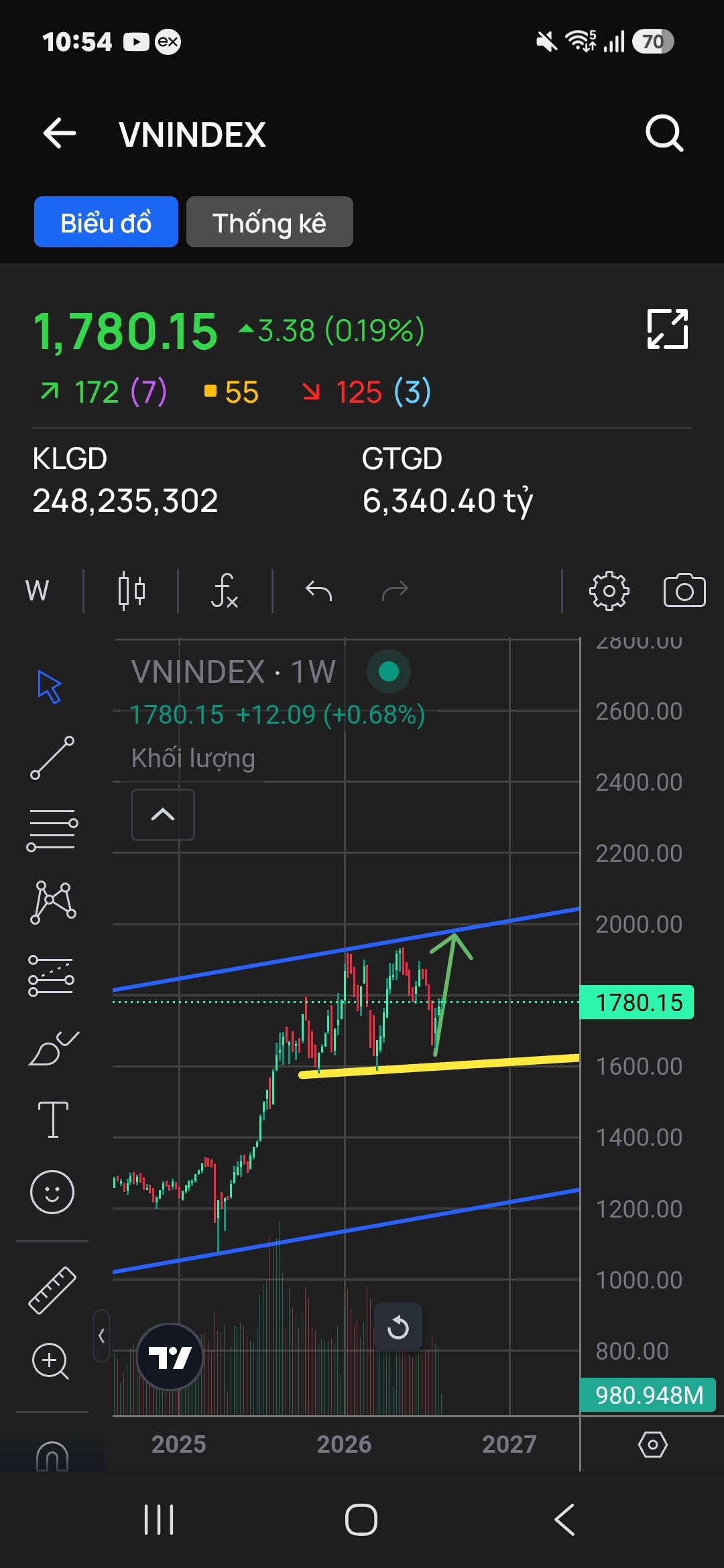Change the W timeframe interval
Viewport: 724px width, 1568px height.
click(38, 591)
